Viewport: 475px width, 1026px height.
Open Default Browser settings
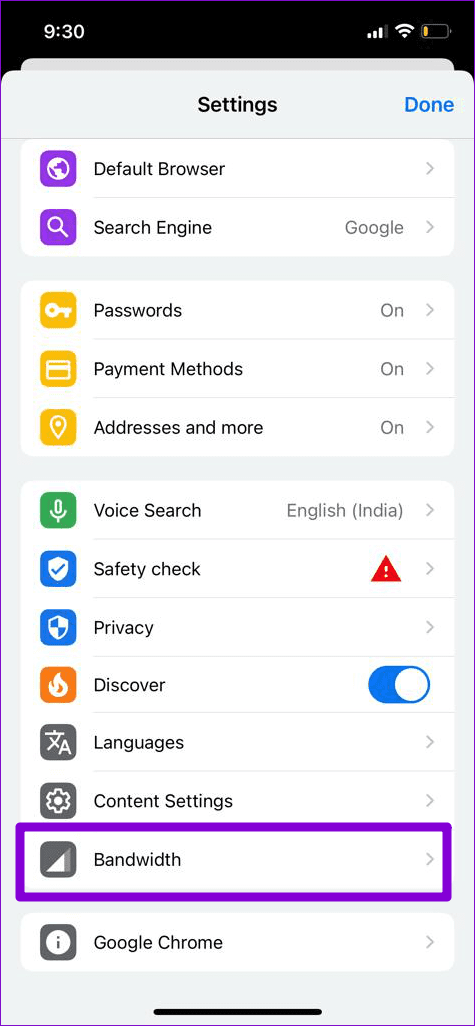point(238,169)
